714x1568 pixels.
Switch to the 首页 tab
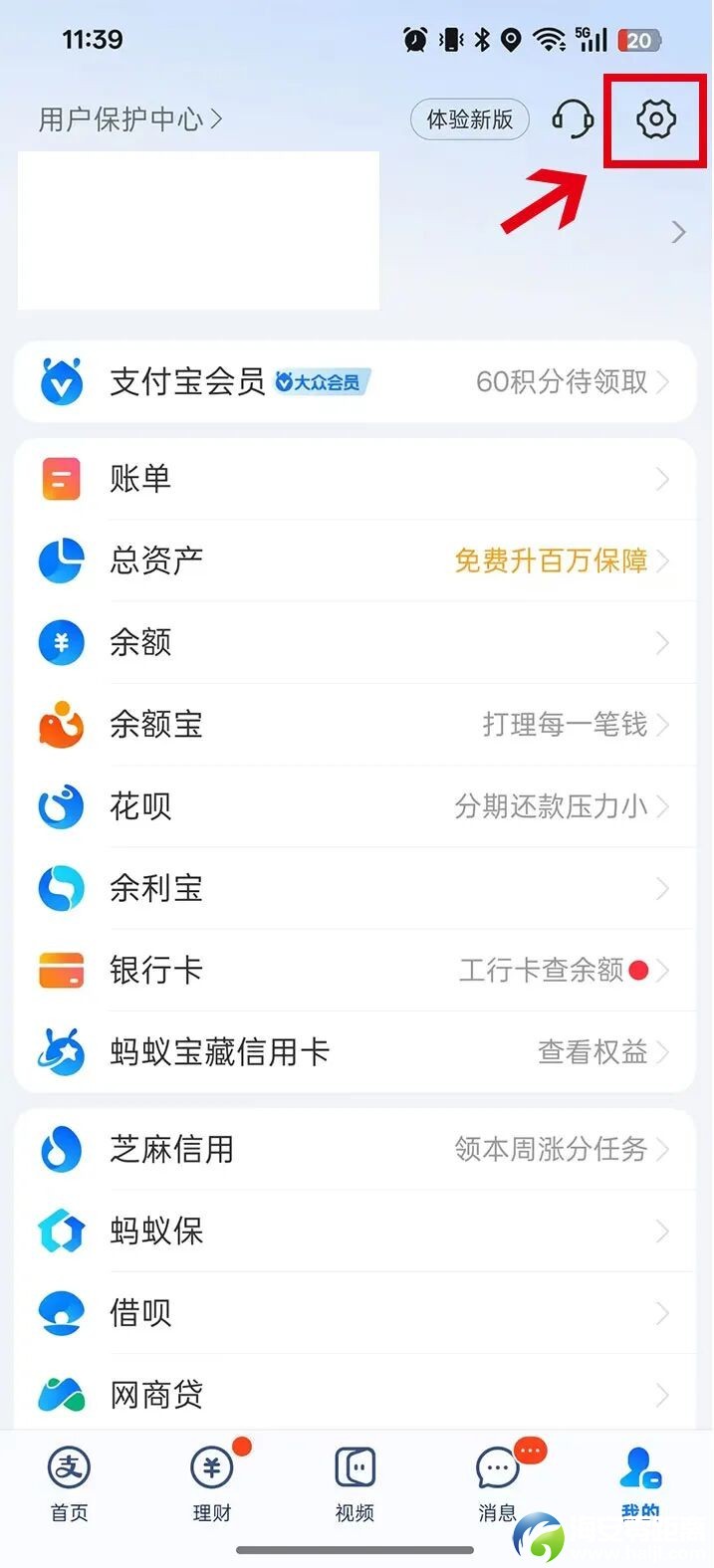point(69,1483)
